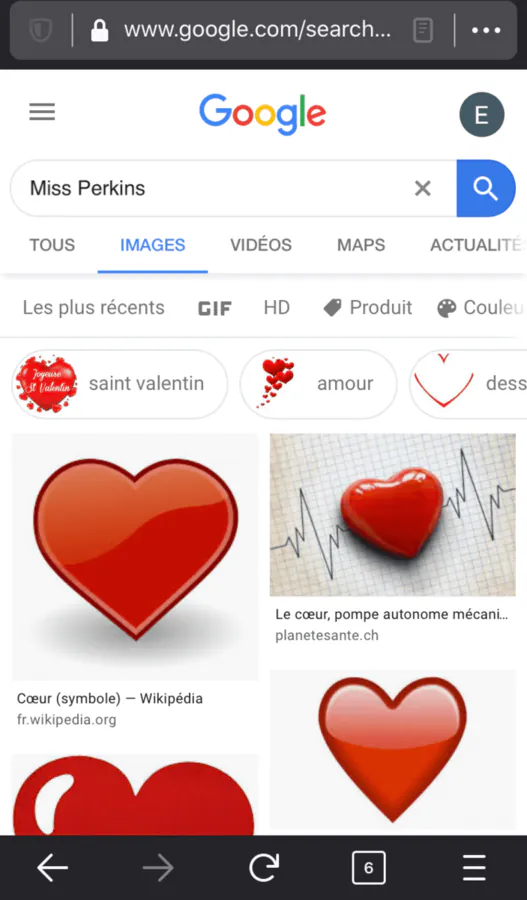
Task: Open the planetesante.ch heart image result
Action: click(x=393, y=515)
